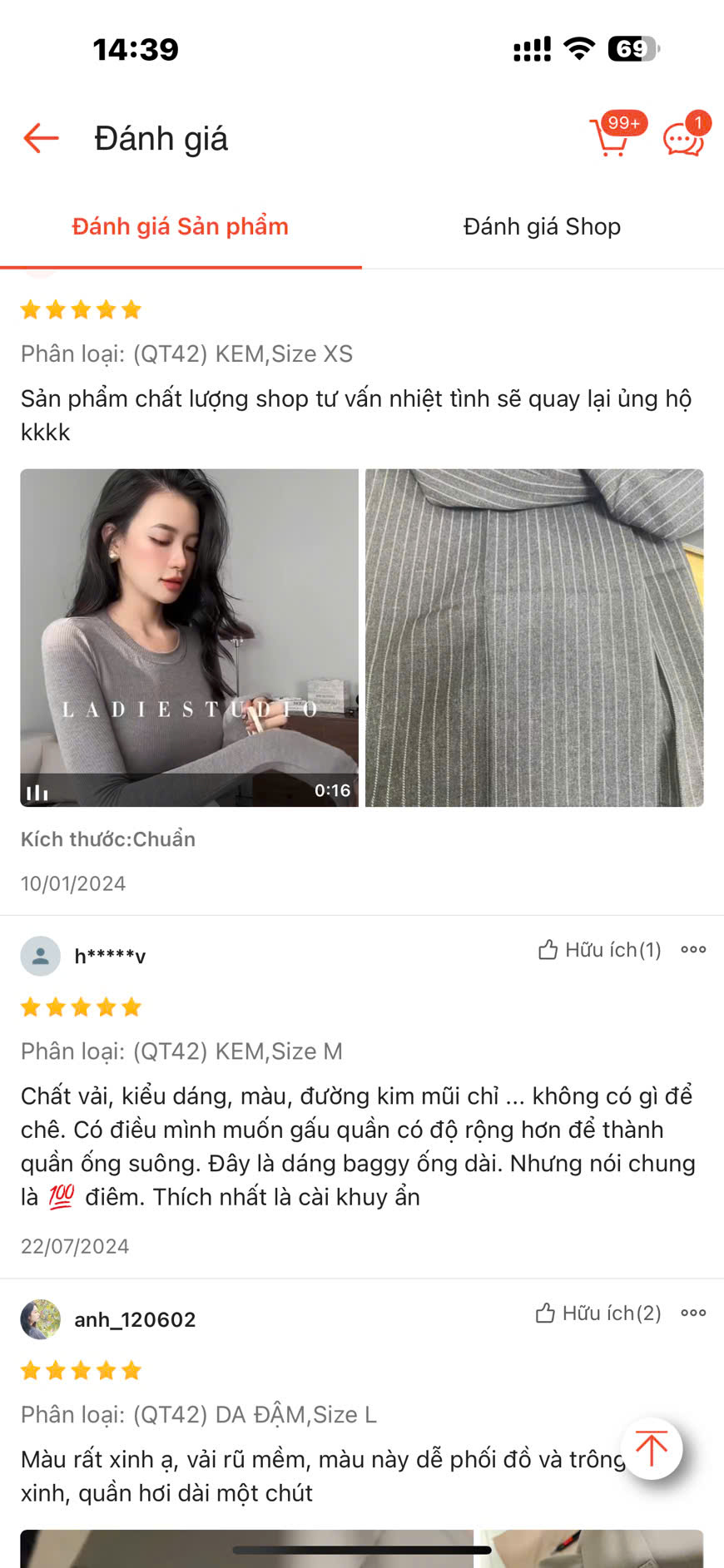Image resolution: width=724 pixels, height=1568 pixels.
Task: Mark h*****v's review as helpful
Action: [x=599, y=950]
